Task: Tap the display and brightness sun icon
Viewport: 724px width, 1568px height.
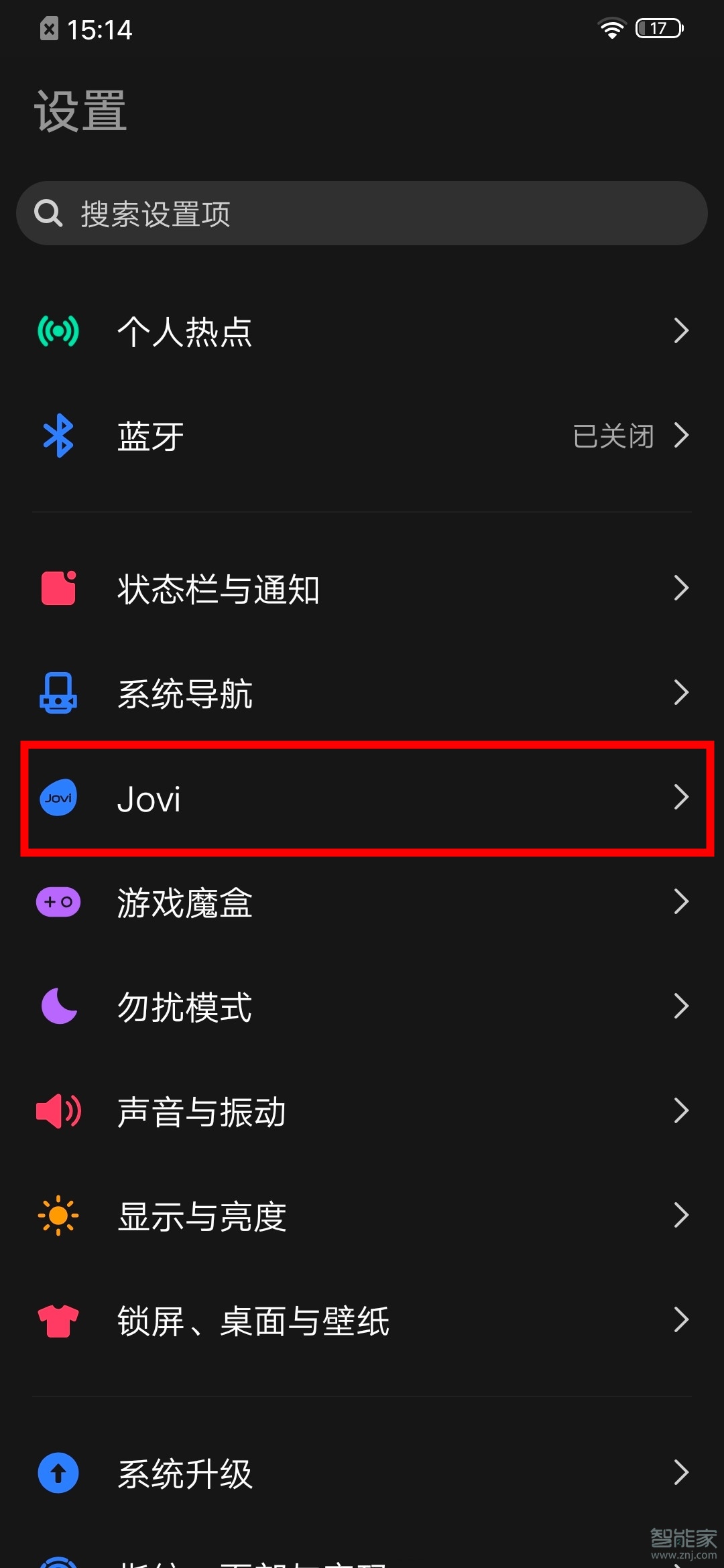Action: click(58, 1215)
